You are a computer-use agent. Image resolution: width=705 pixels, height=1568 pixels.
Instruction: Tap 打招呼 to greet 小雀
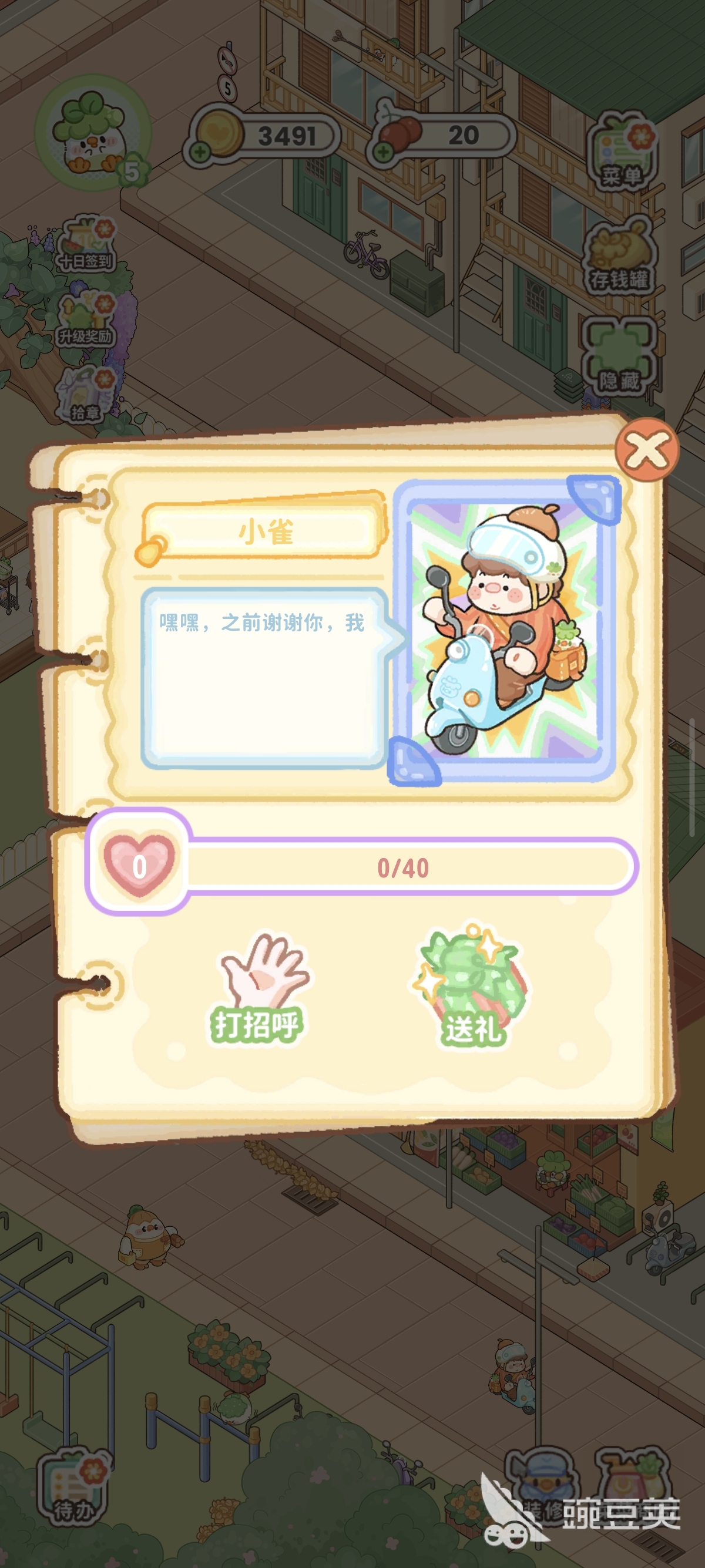pyautogui.click(x=260, y=987)
